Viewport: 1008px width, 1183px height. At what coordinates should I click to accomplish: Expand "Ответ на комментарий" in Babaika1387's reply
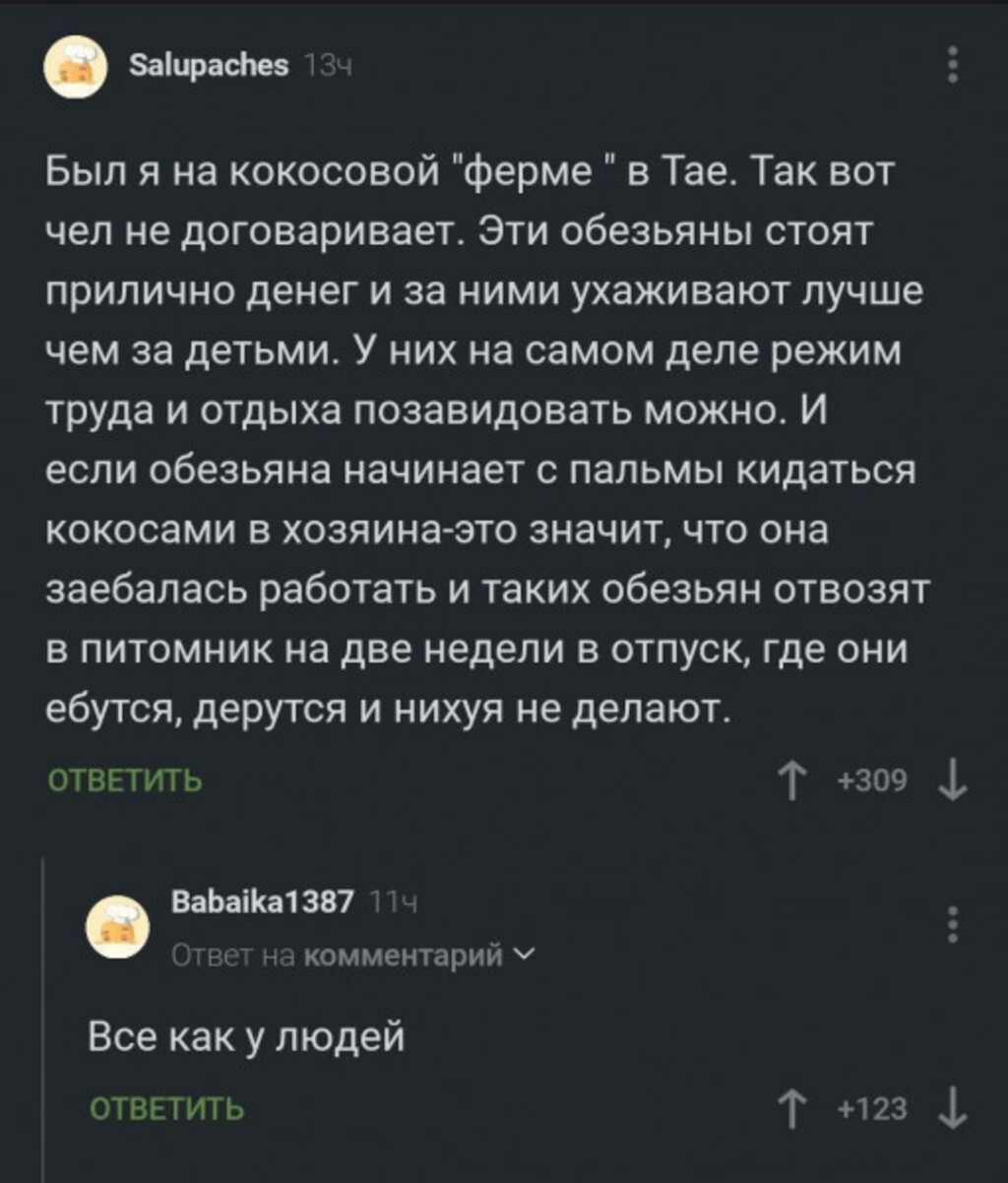coord(352,955)
